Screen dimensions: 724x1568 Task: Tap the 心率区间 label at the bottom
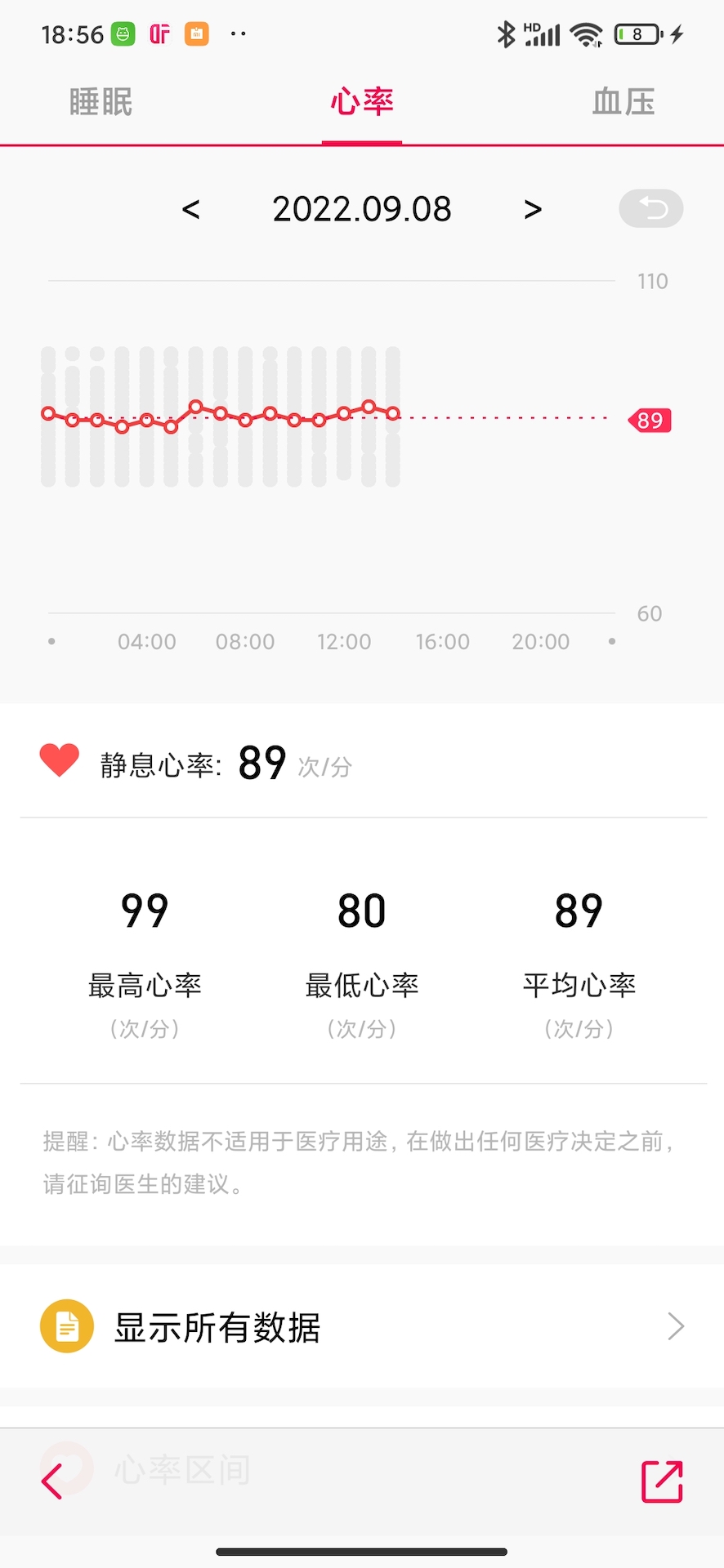click(x=181, y=1468)
